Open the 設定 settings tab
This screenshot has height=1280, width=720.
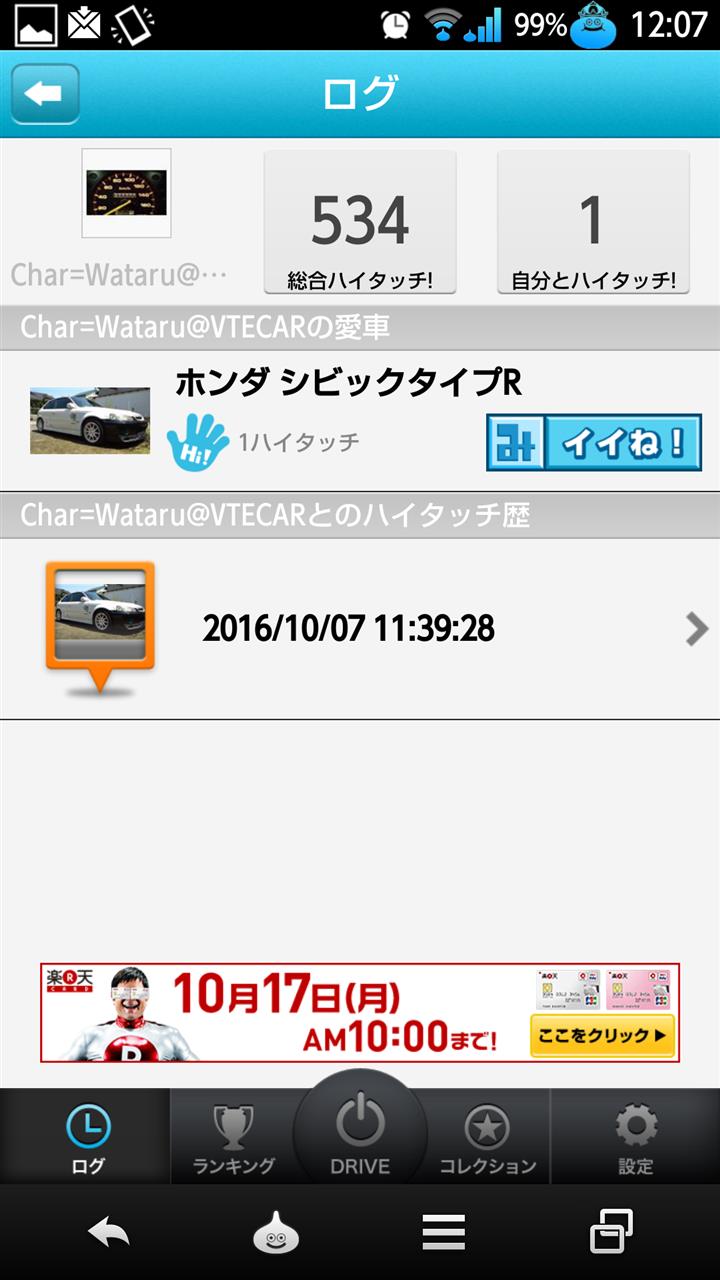point(636,1137)
